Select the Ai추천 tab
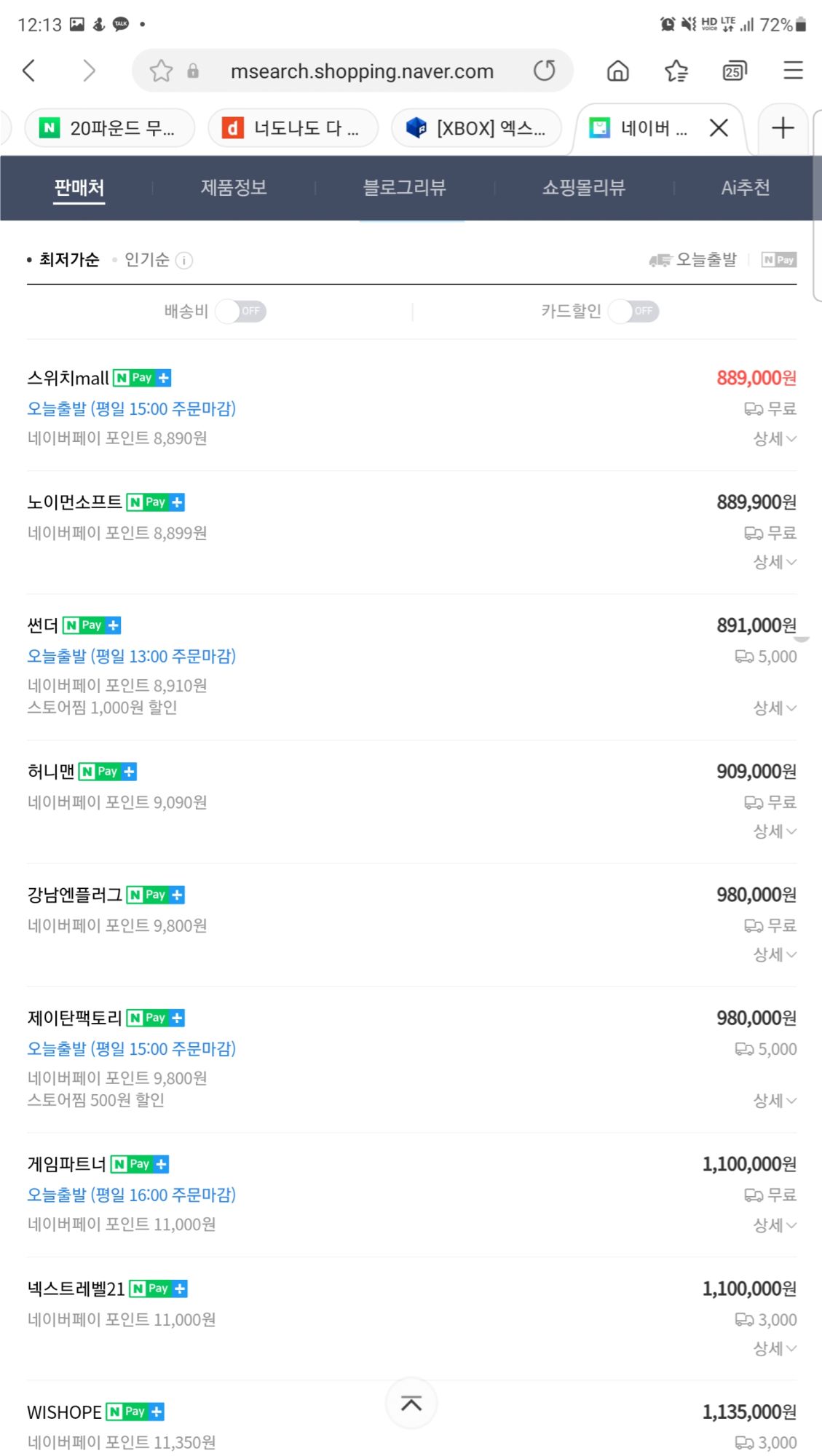This screenshot has width=822, height=1456. pyautogui.click(x=745, y=188)
